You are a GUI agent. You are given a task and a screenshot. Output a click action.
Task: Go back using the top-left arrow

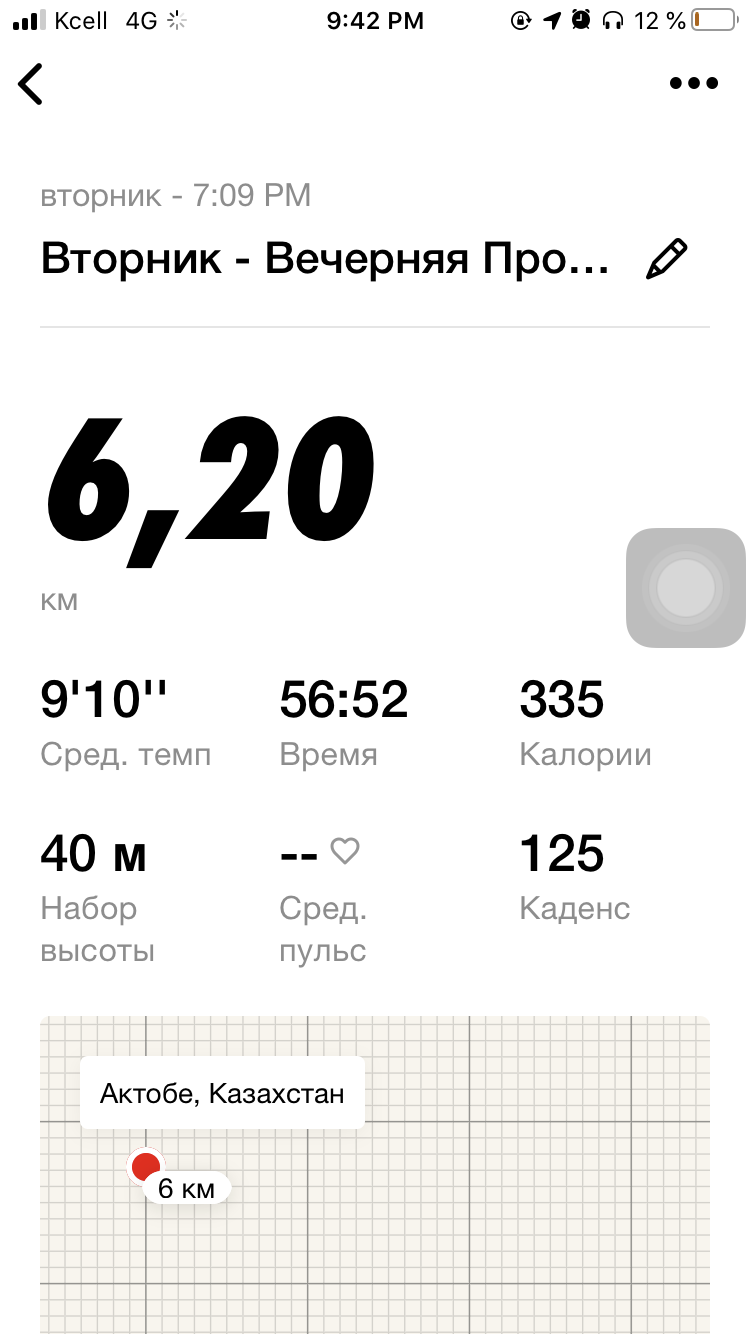click(31, 84)
